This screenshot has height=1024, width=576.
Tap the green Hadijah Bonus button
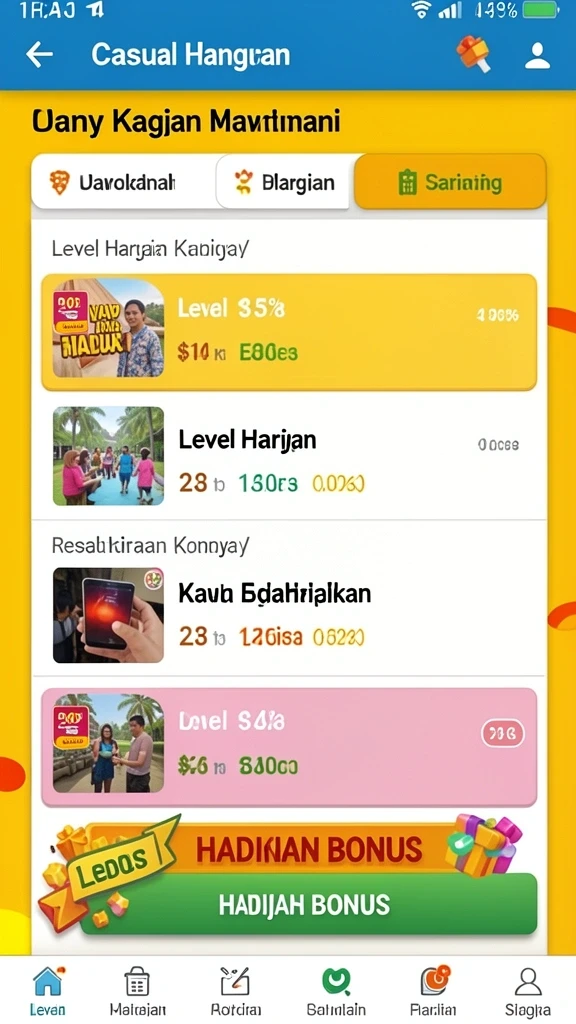click(307, 904)
